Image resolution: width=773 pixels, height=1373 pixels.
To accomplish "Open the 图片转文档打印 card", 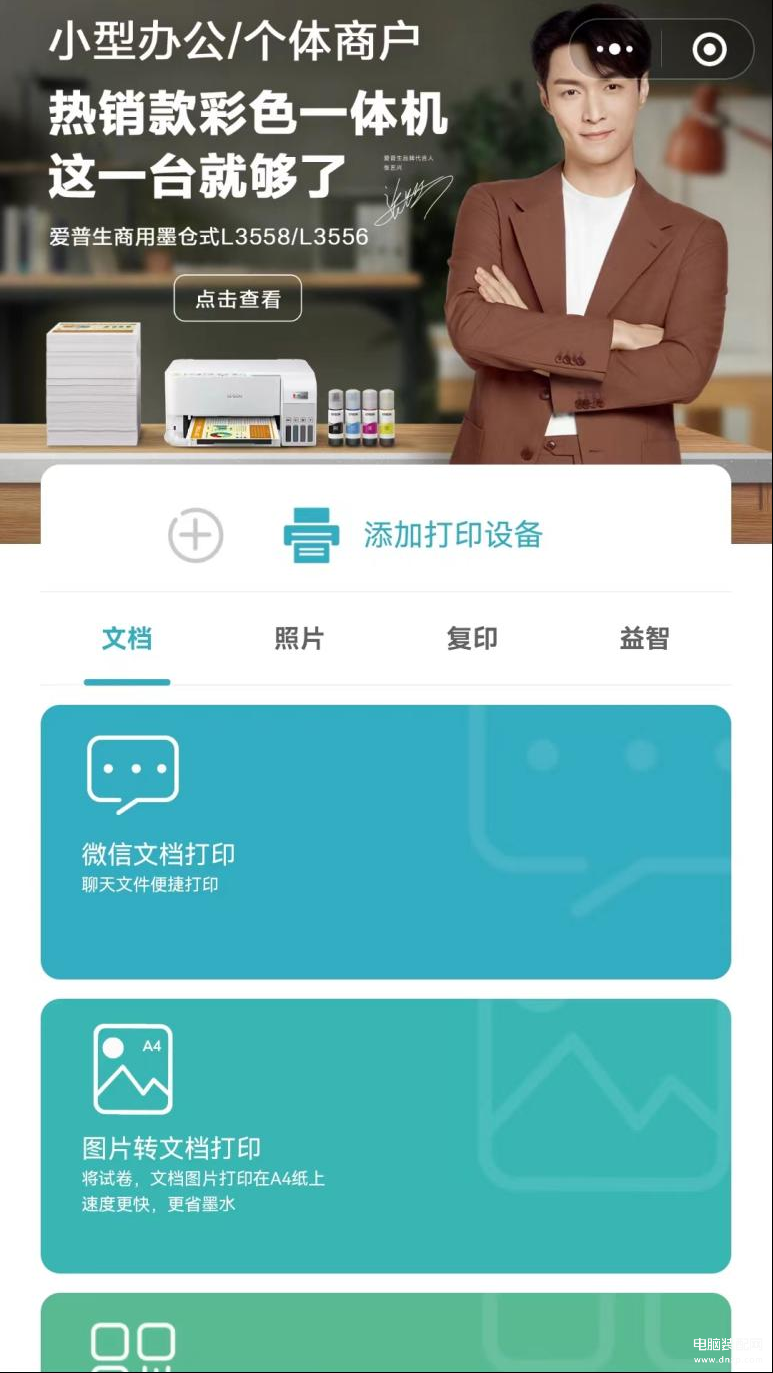I will pyautogui.click(x=385, y=1135).
